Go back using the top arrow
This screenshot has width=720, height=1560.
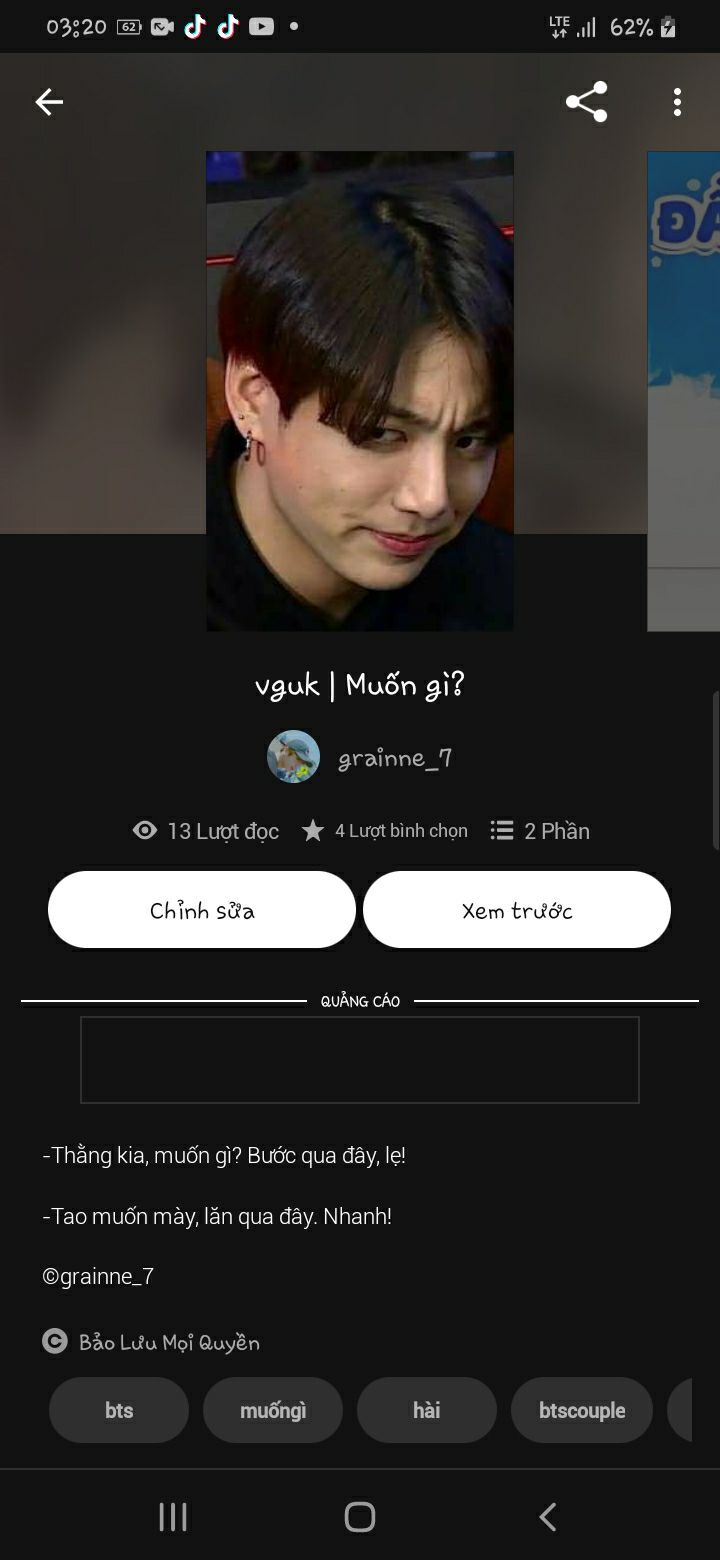[x=49, y=102]
